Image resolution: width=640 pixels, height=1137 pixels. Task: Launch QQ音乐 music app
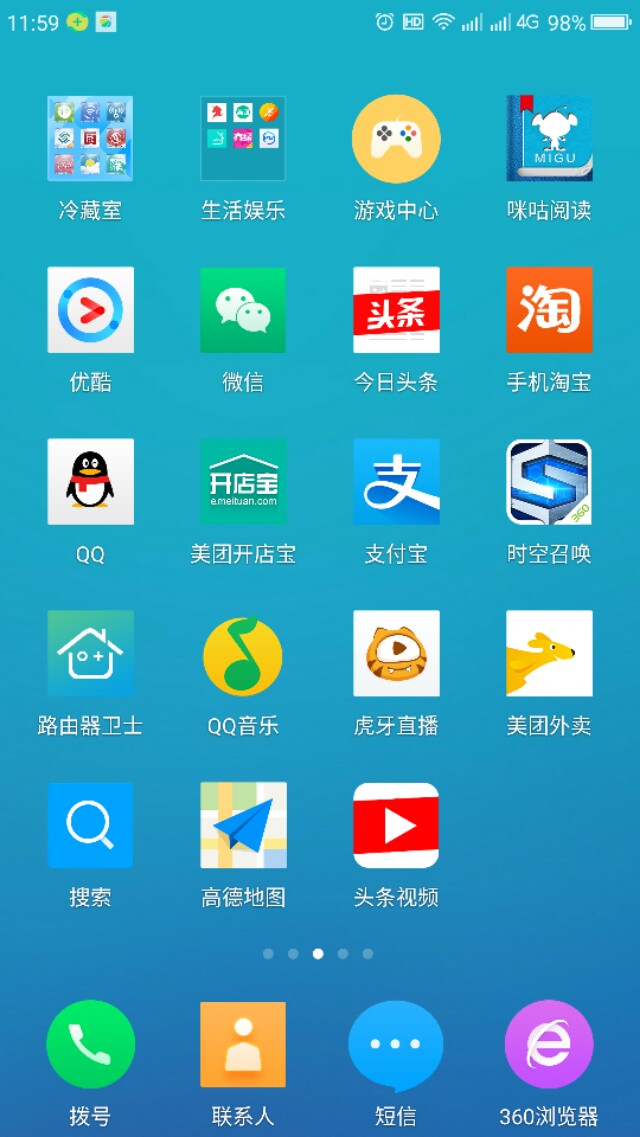pyautogui.click(x=243, y=654)
